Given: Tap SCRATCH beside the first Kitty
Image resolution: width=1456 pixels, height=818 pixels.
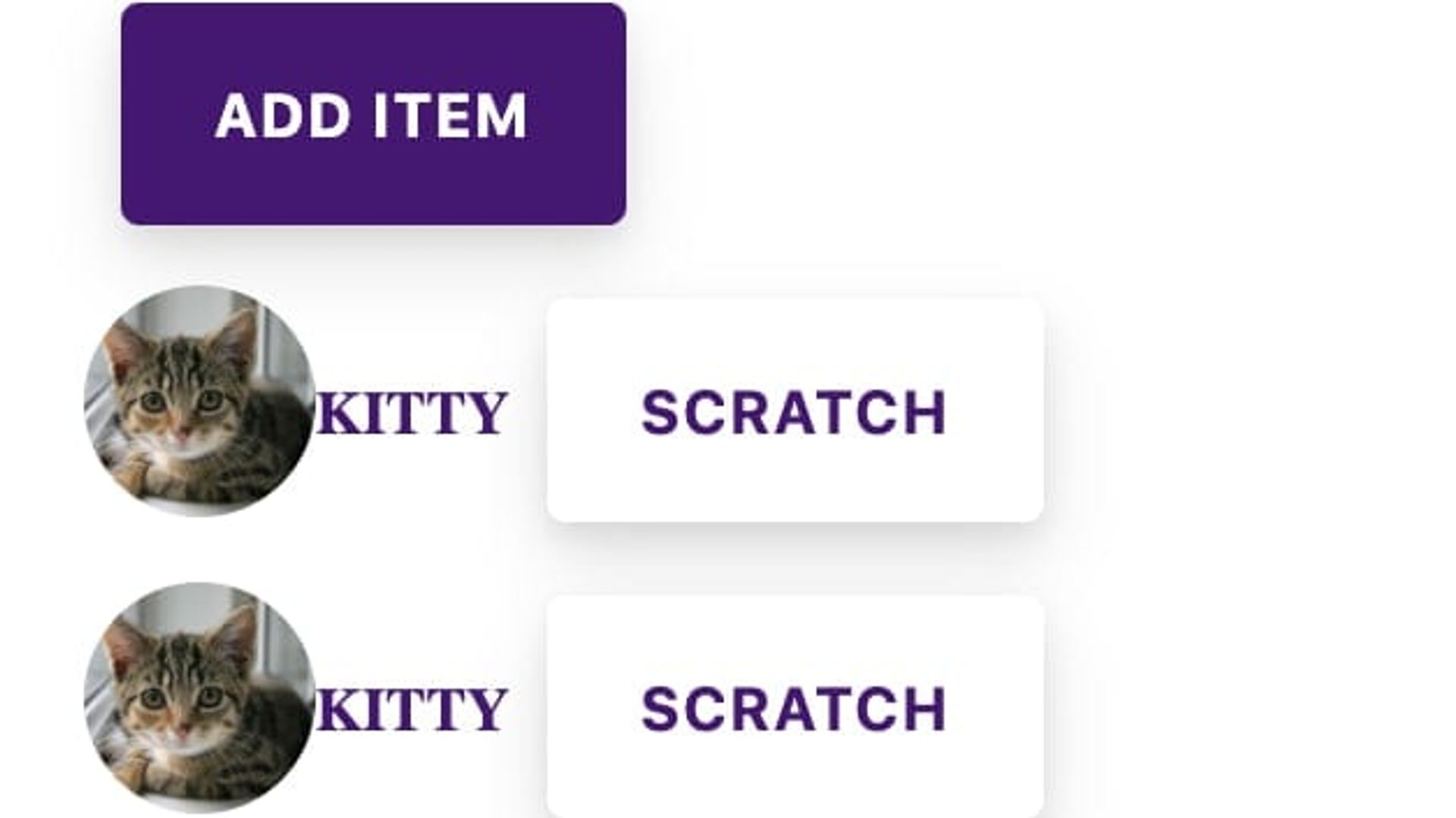Looking at the screenshot, I should [x=794, y=411].
